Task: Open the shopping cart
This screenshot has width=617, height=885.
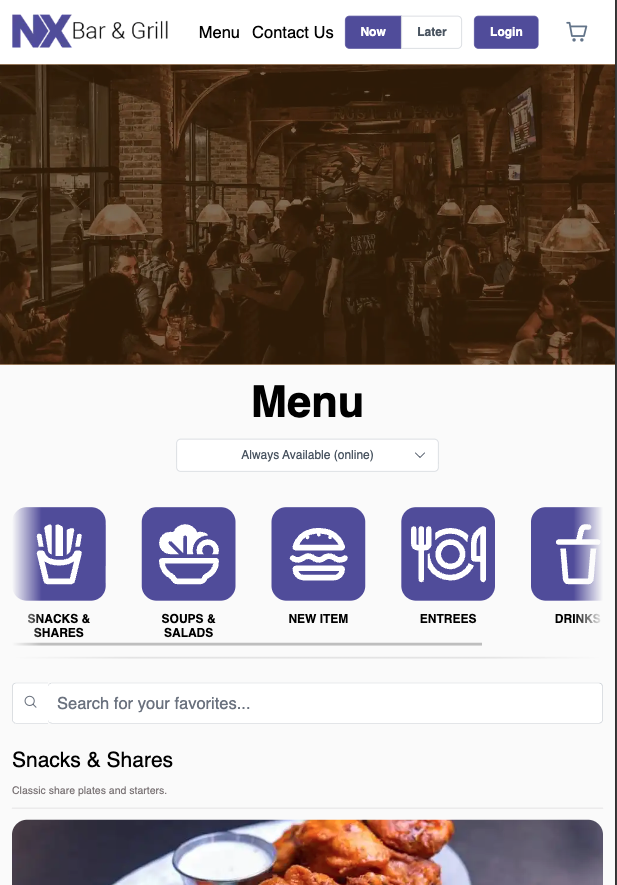Action: 577,32
